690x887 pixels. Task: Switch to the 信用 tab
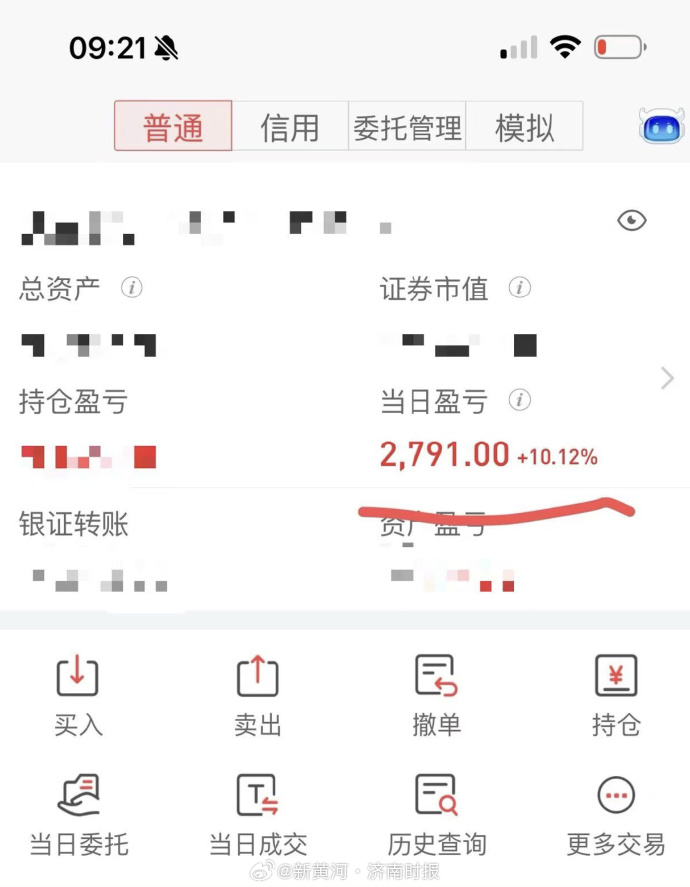(x=290, y=127)
